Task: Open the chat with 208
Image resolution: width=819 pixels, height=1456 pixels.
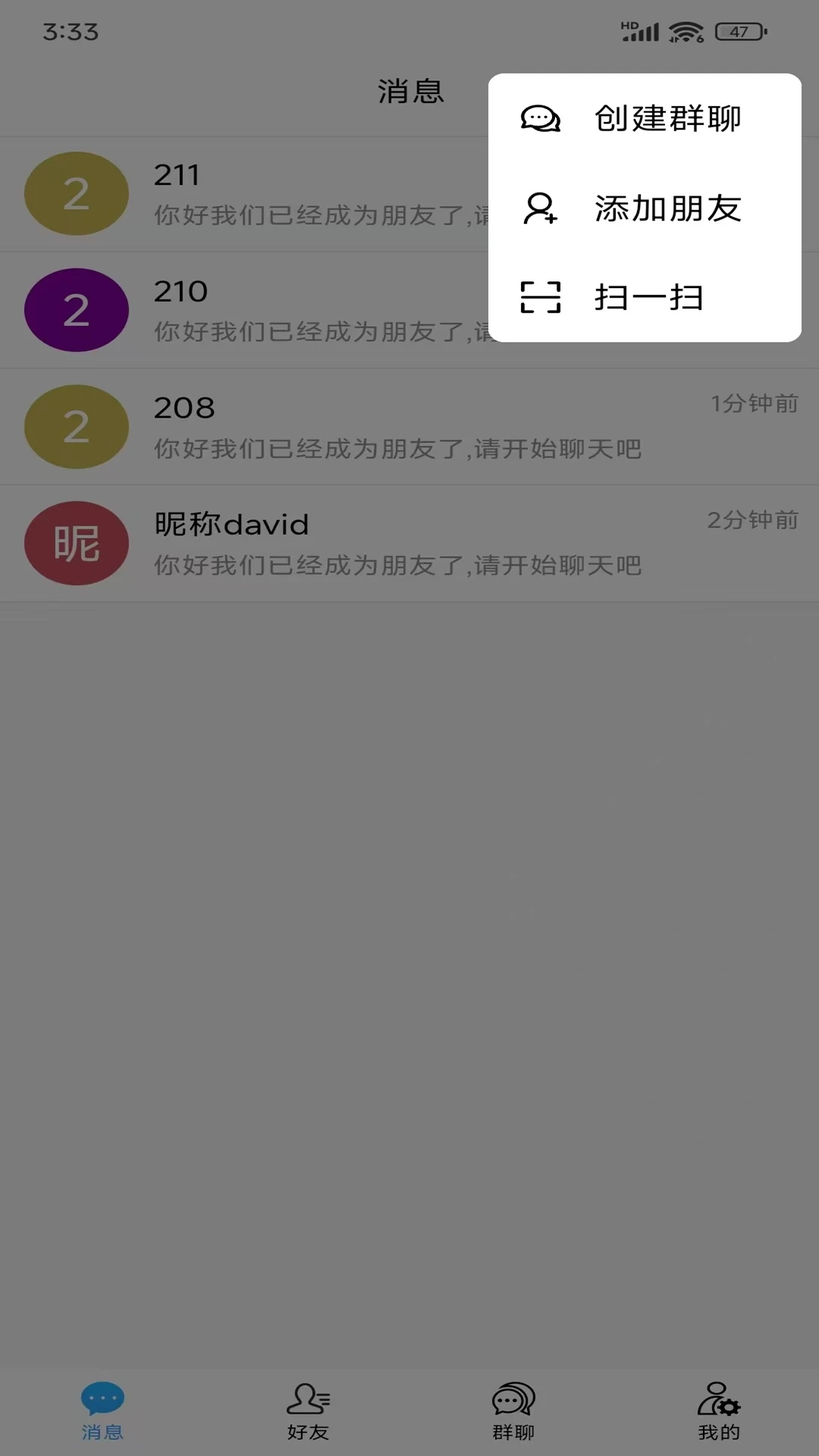Action: 409,427
